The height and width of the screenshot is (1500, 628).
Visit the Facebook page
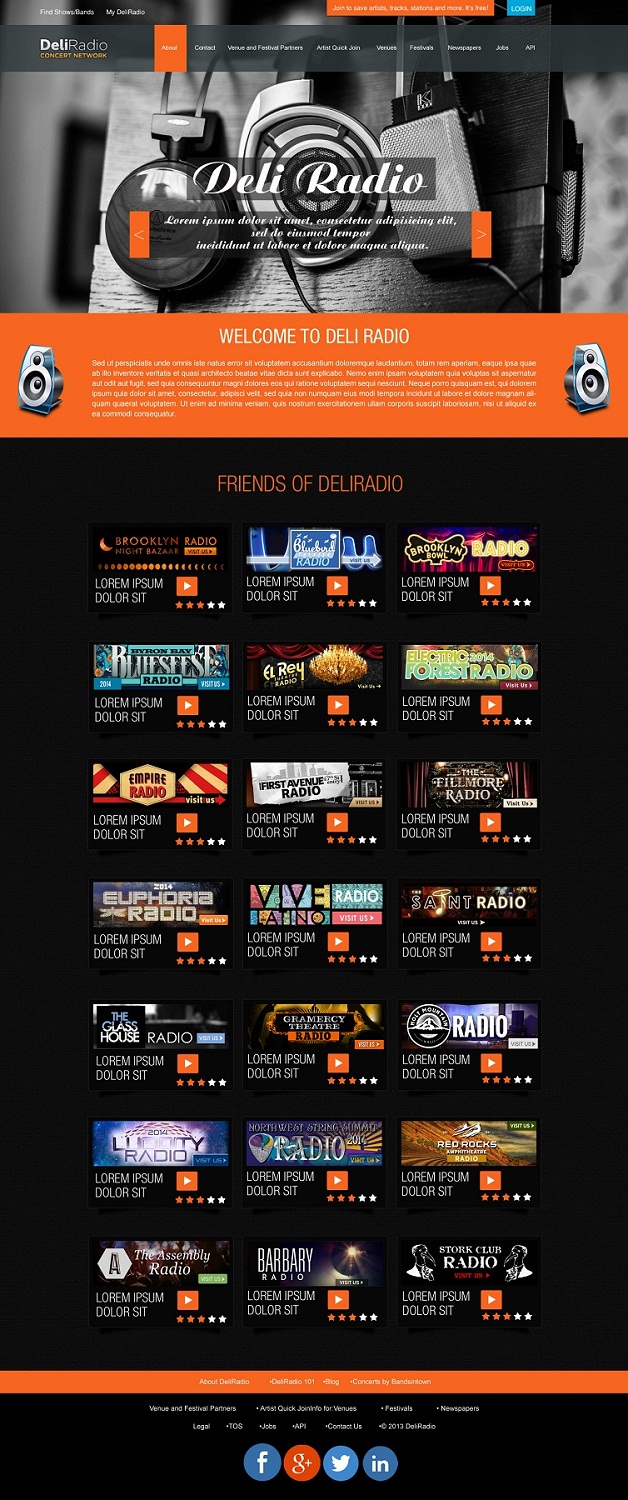[x=262, y=1463]
